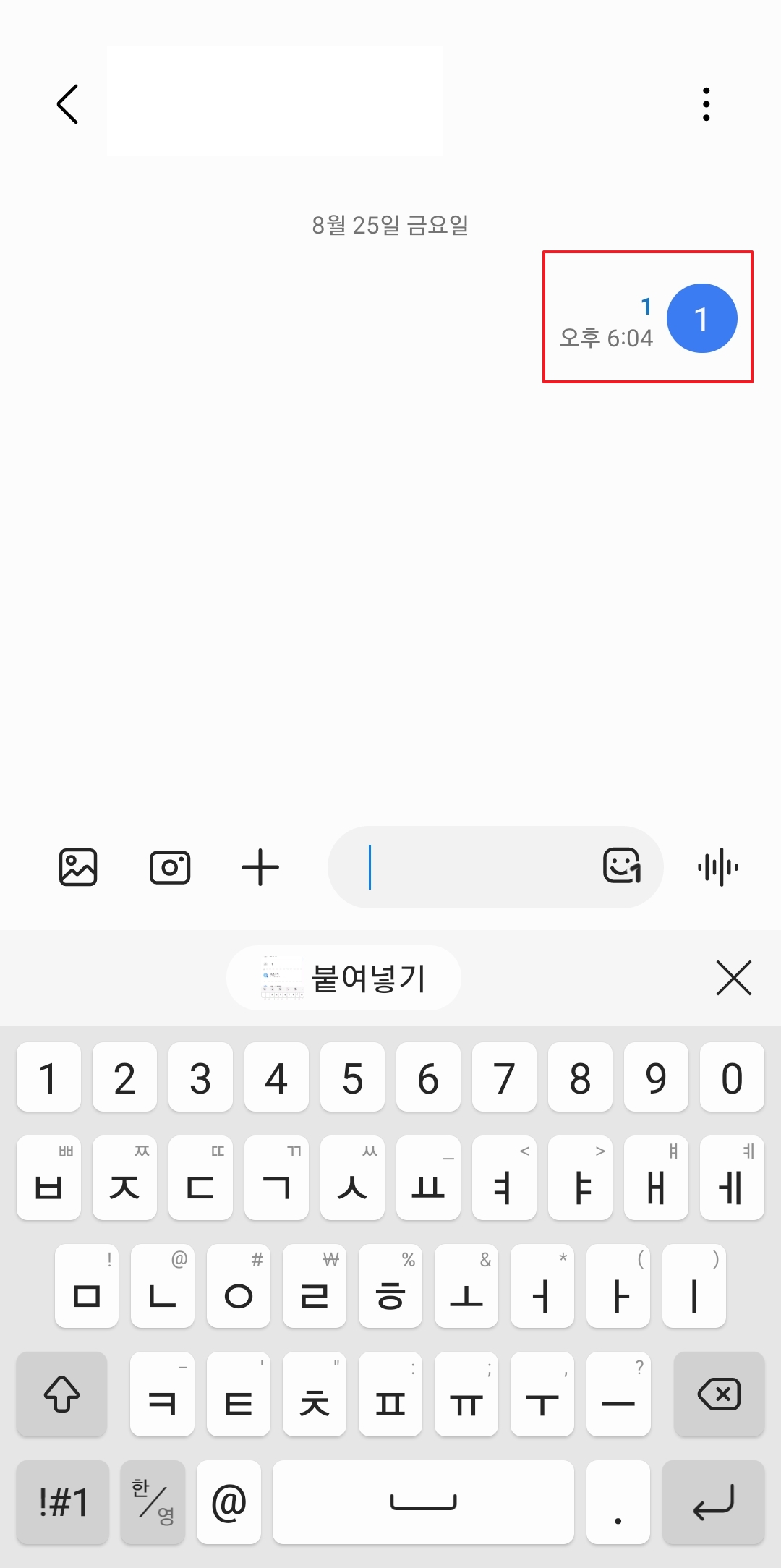
Task: Paste copied content using 붙여넣기
Action: coord(343,977)
